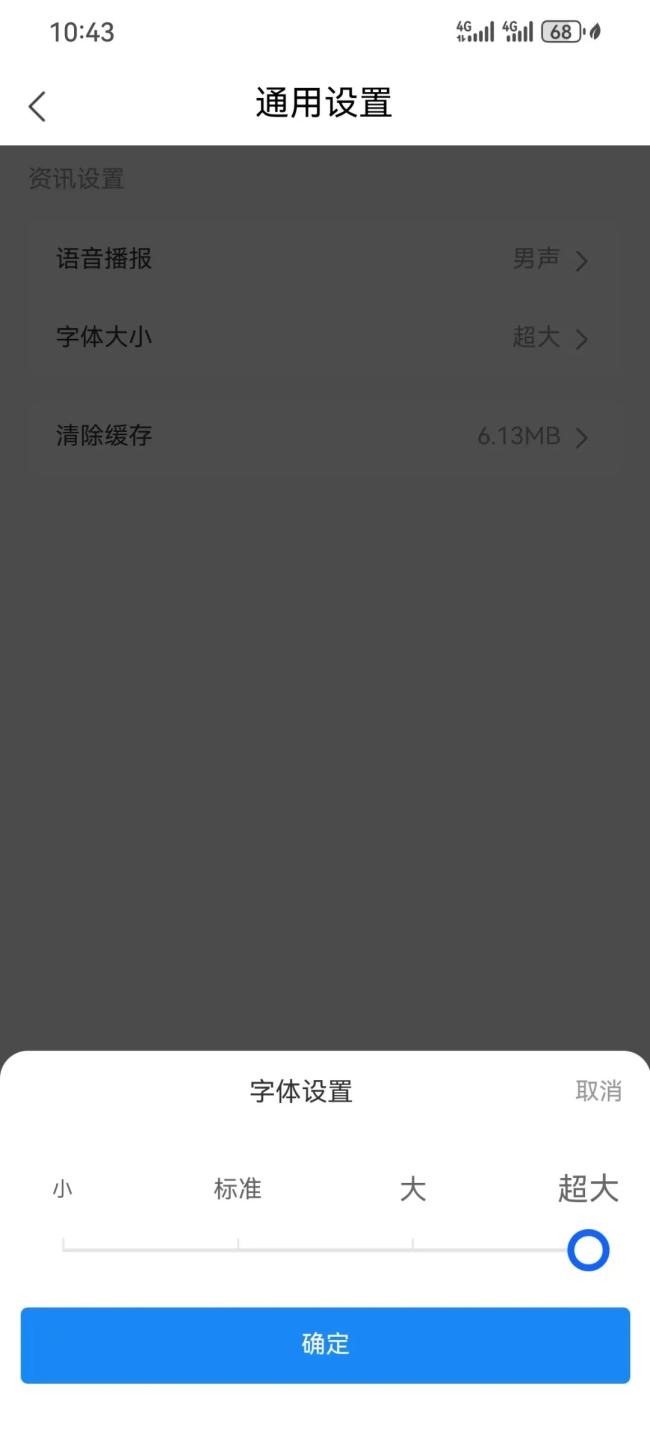Screen dimensions: 650x1438
Task: Confirm font size with 确定 button
Action: point(325,1345)
